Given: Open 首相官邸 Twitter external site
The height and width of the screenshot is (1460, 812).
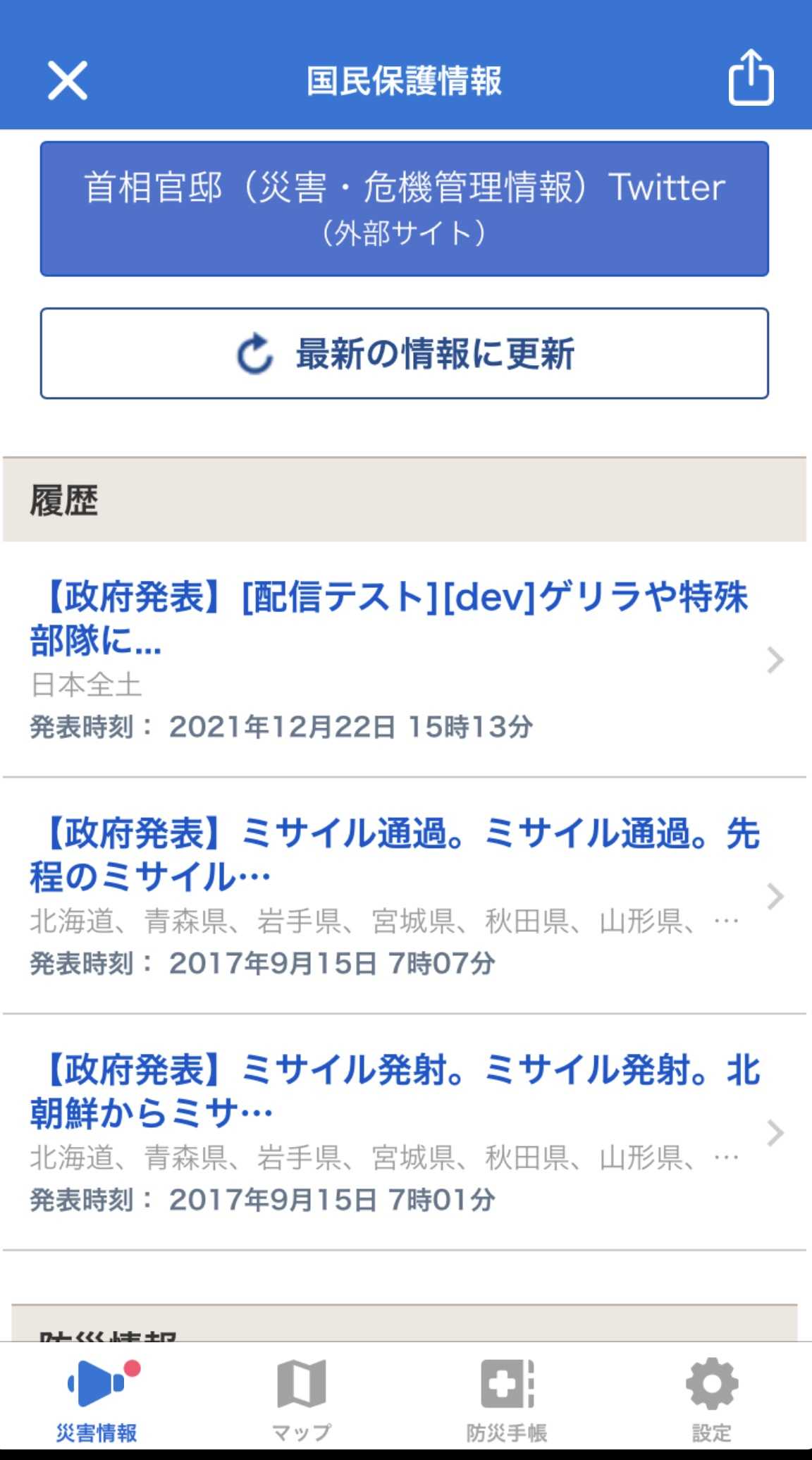Looking at the screenshot, I should click(x=404, y=208).
